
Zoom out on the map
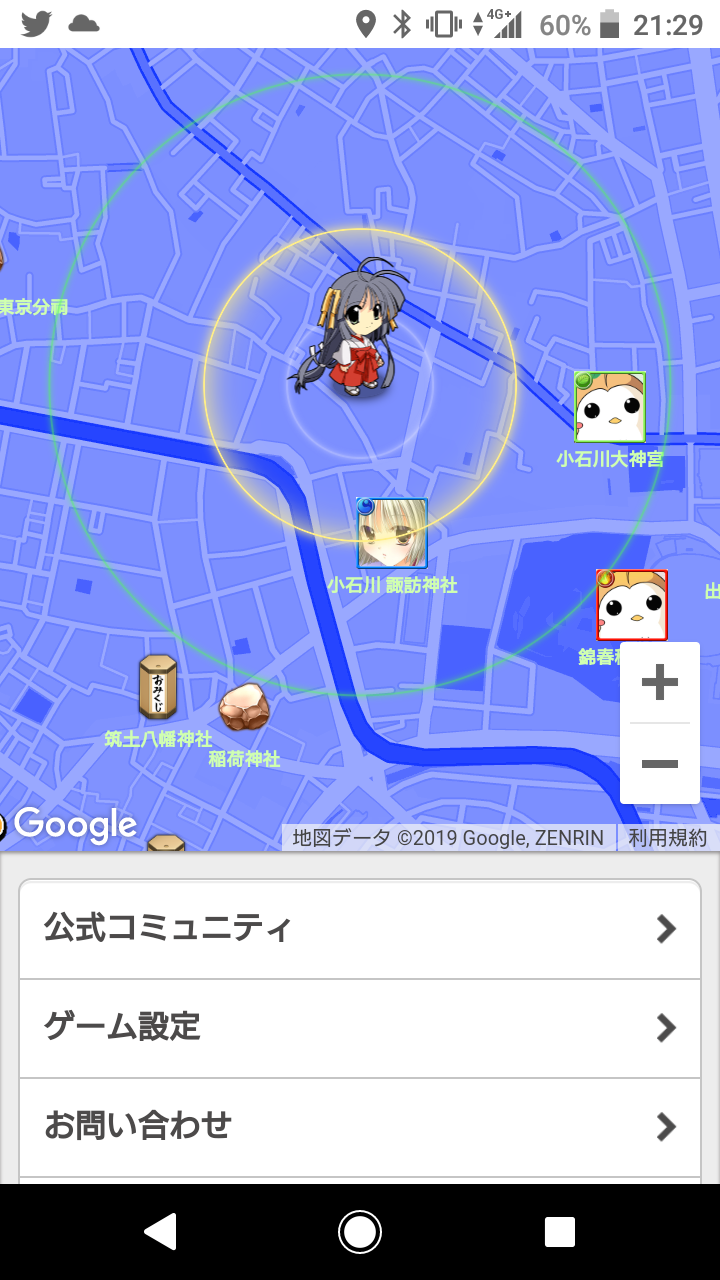[x=659, y=764]
